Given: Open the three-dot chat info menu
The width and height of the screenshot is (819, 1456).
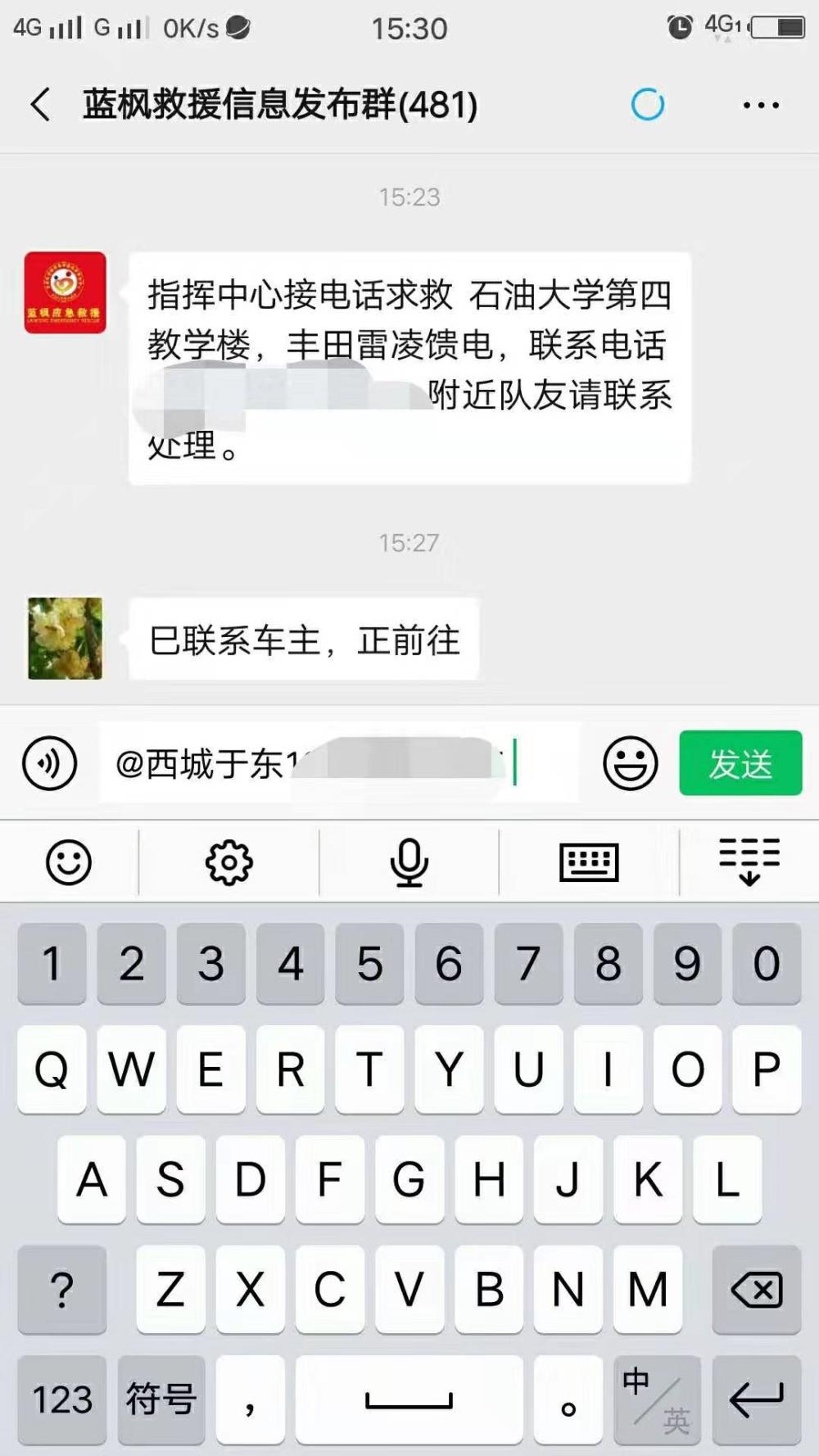Looking at the screenshot, I should (x=761, y=105).
